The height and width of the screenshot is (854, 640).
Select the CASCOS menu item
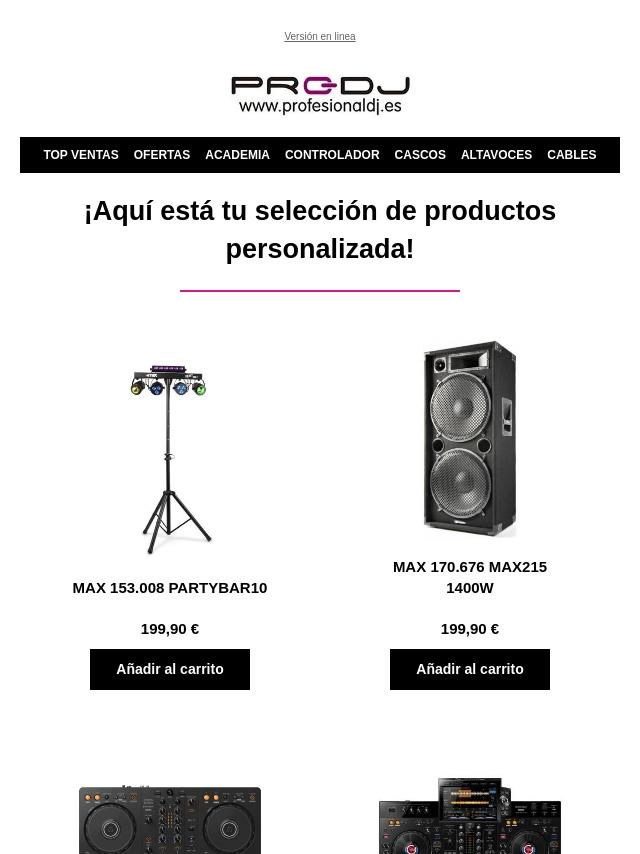420,155
